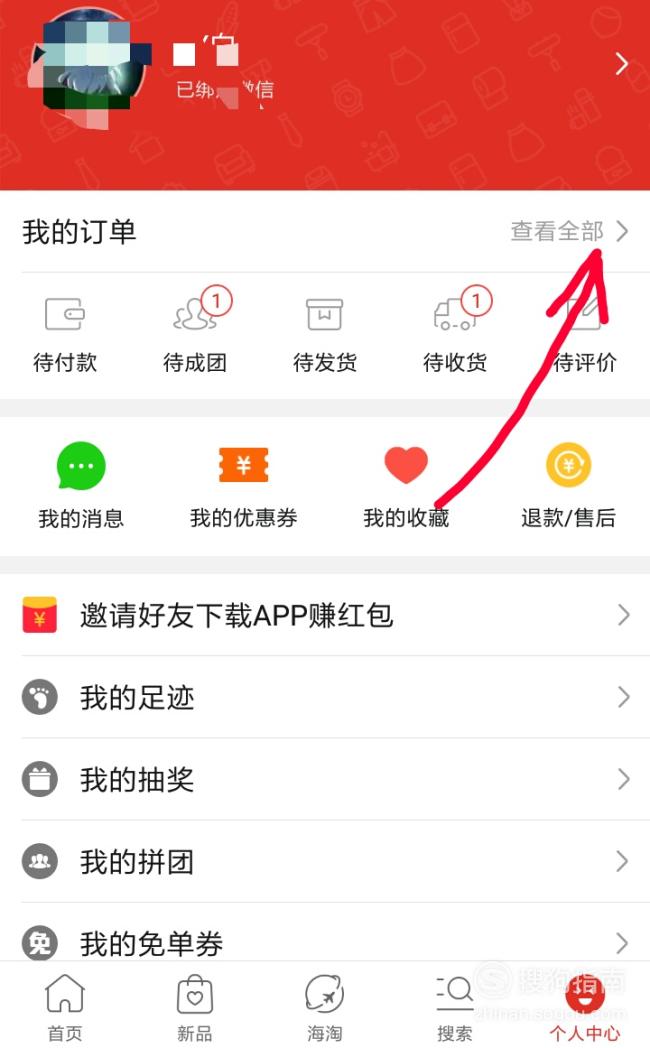This screenshot has height=1048, width=650.
Task: Open 待收货 orders
Action: click(455, 331)
